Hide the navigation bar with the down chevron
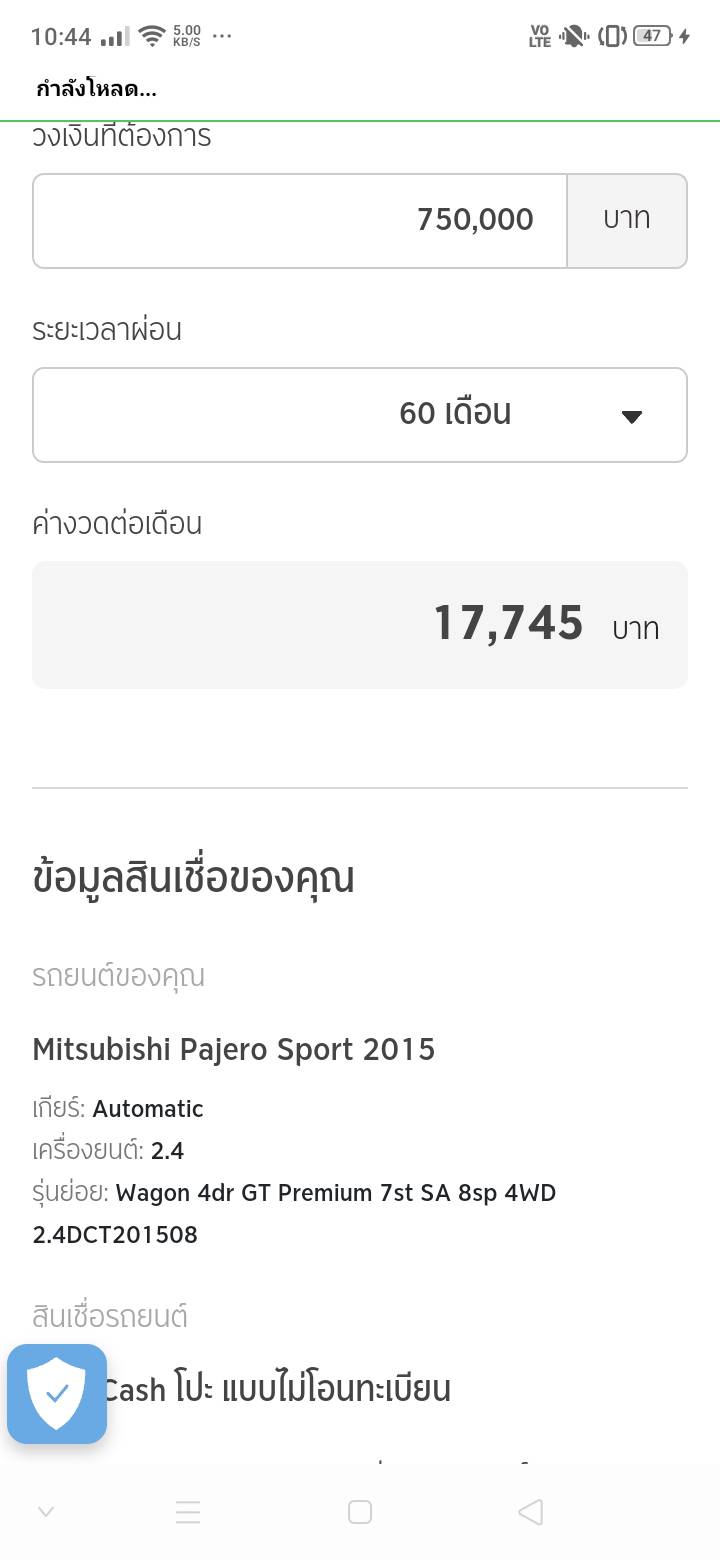This screenshot has width=720, height=1560. coord(45,1512)
